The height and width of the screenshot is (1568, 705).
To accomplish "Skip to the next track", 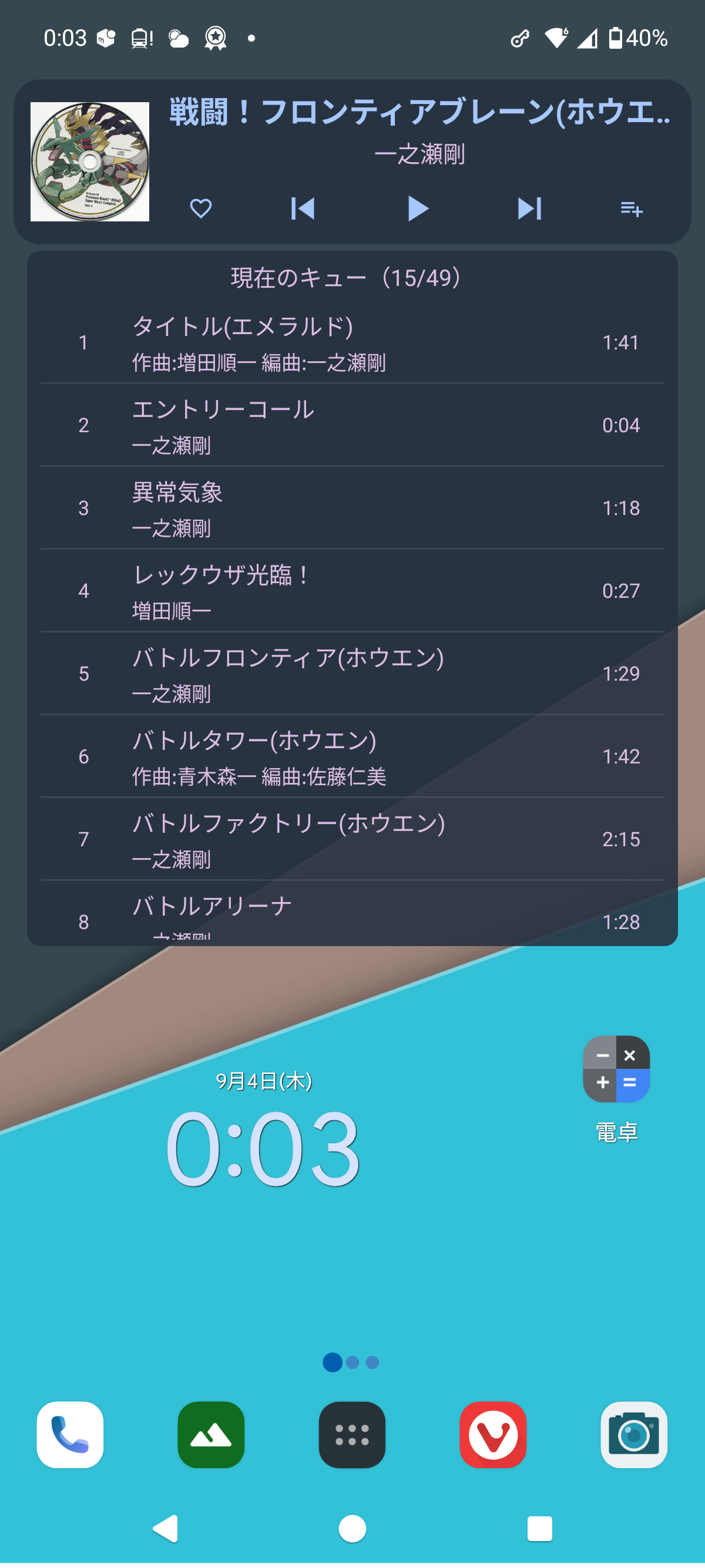I will tap(529, 209).
